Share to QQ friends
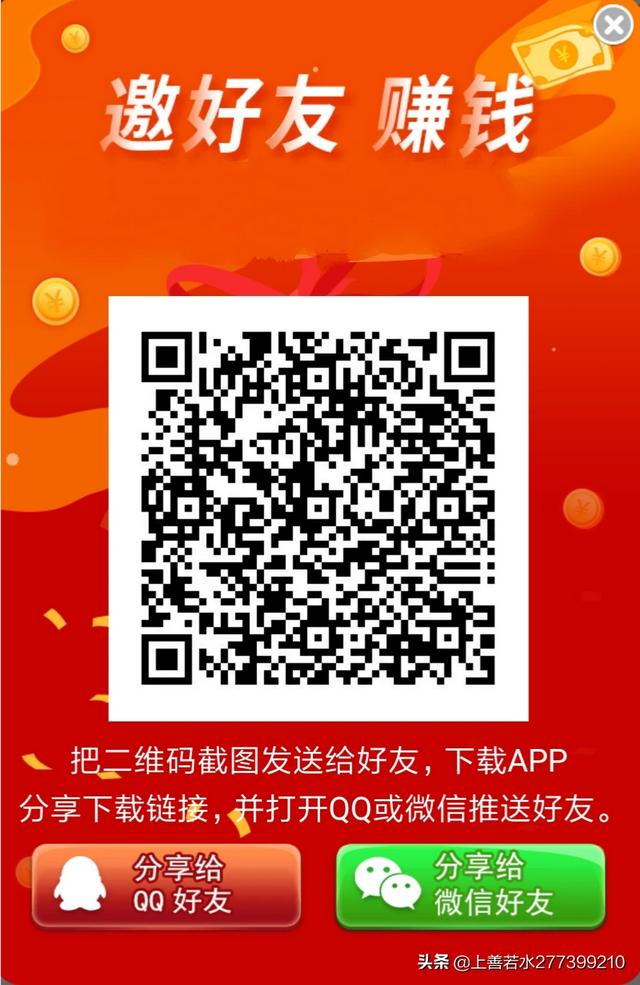 166,884
